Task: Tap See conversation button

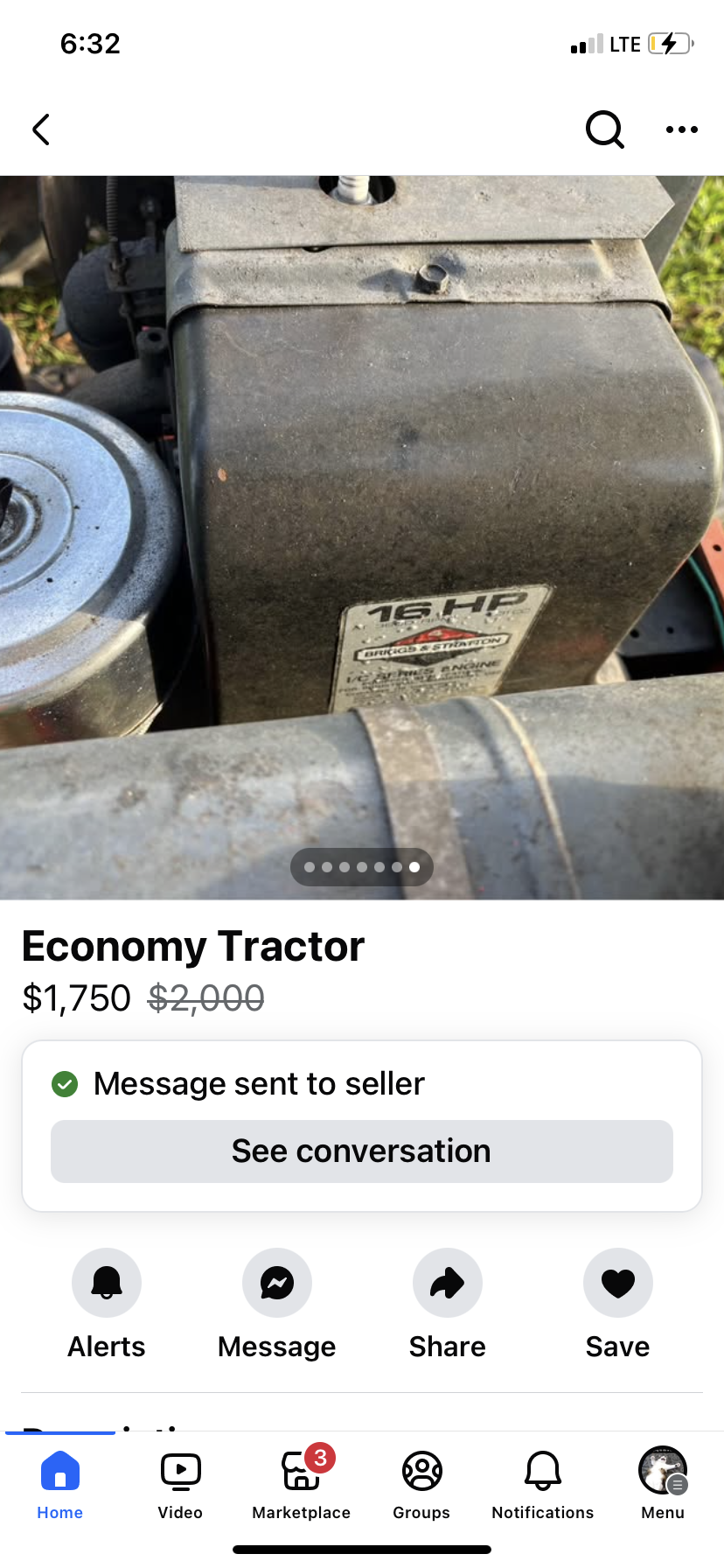Action: tap(361, 1151)
